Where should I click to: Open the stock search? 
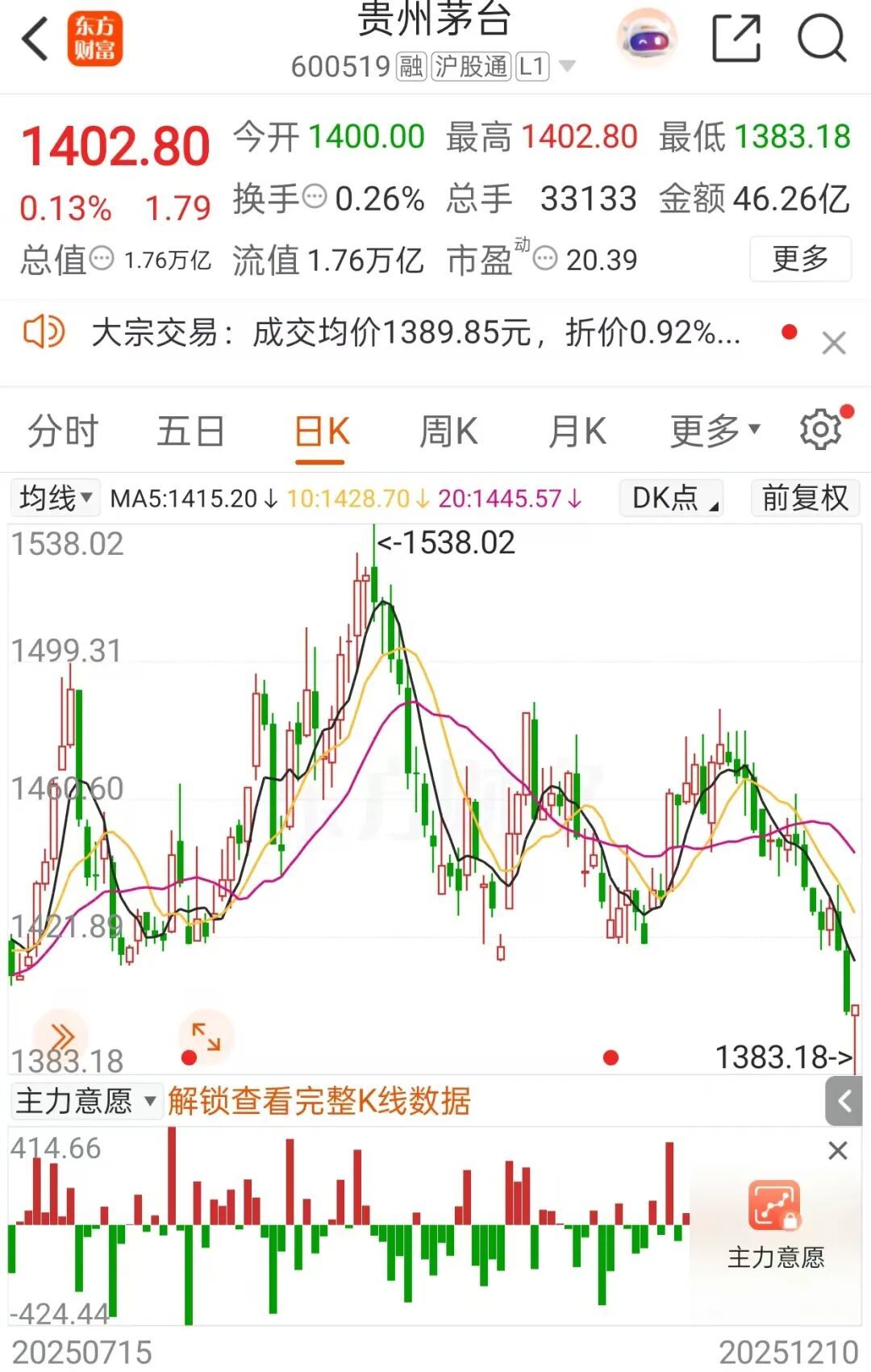821,38
